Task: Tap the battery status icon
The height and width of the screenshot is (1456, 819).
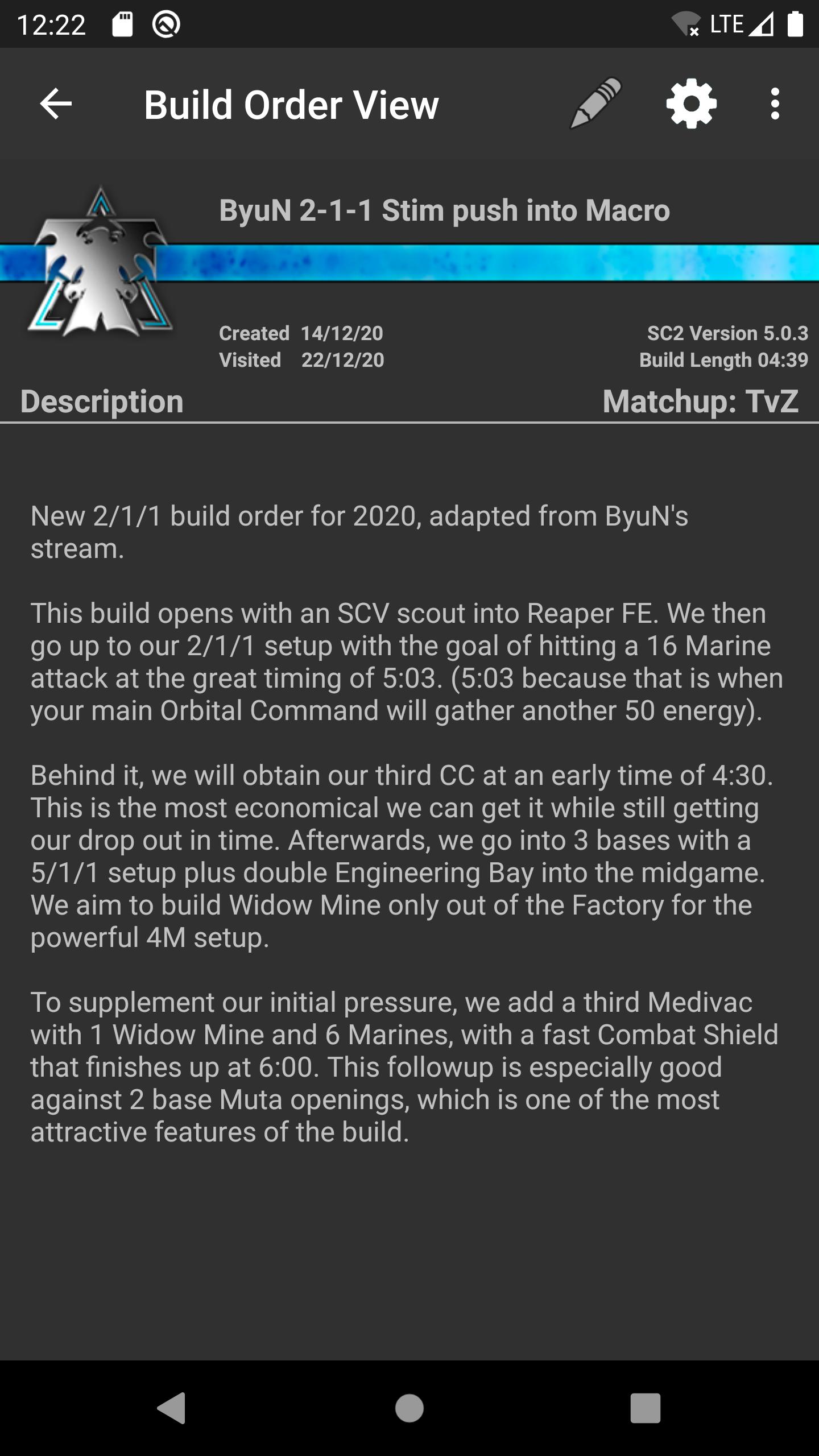Action: pos(795,24)
